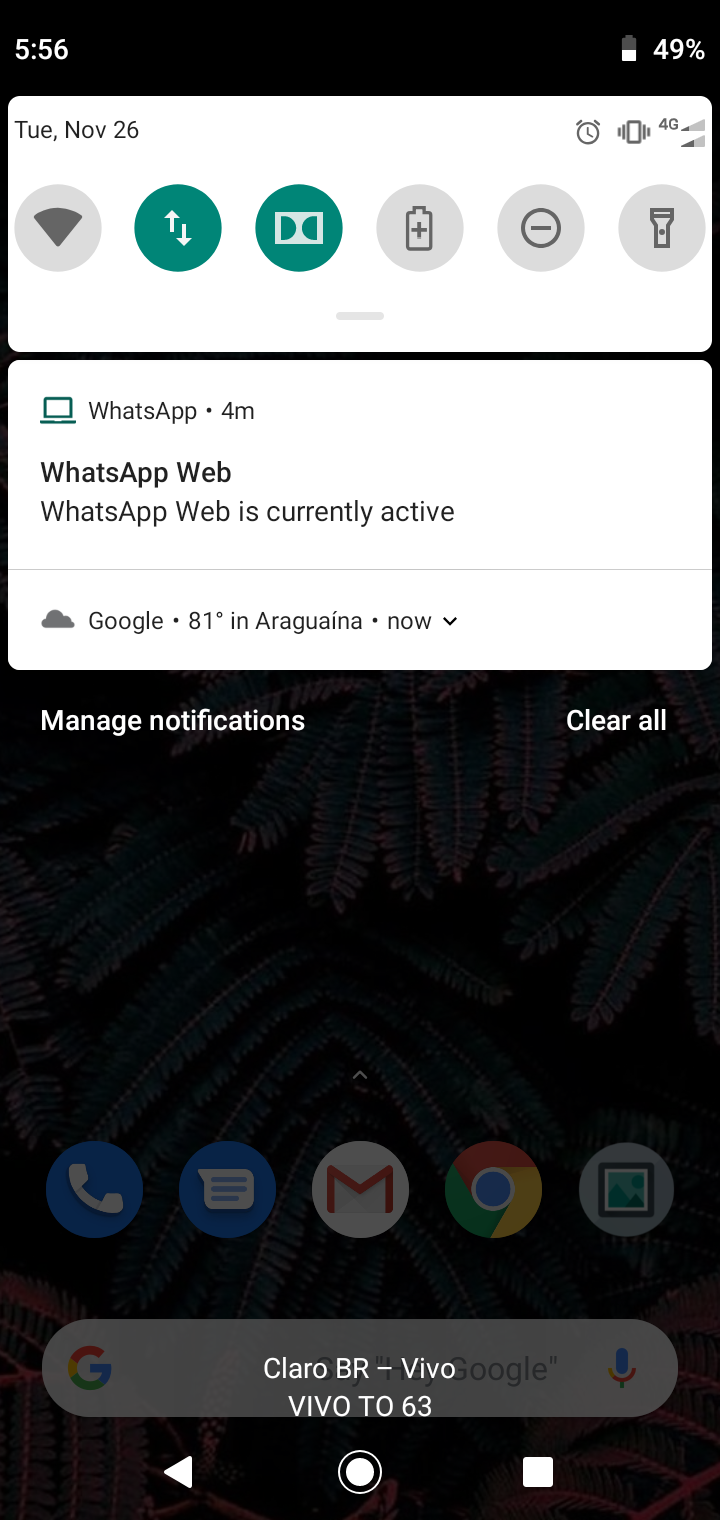720x1520 pixels.
Task: Turn on Wi-Fi from quick settings
Action: (58, 229)
